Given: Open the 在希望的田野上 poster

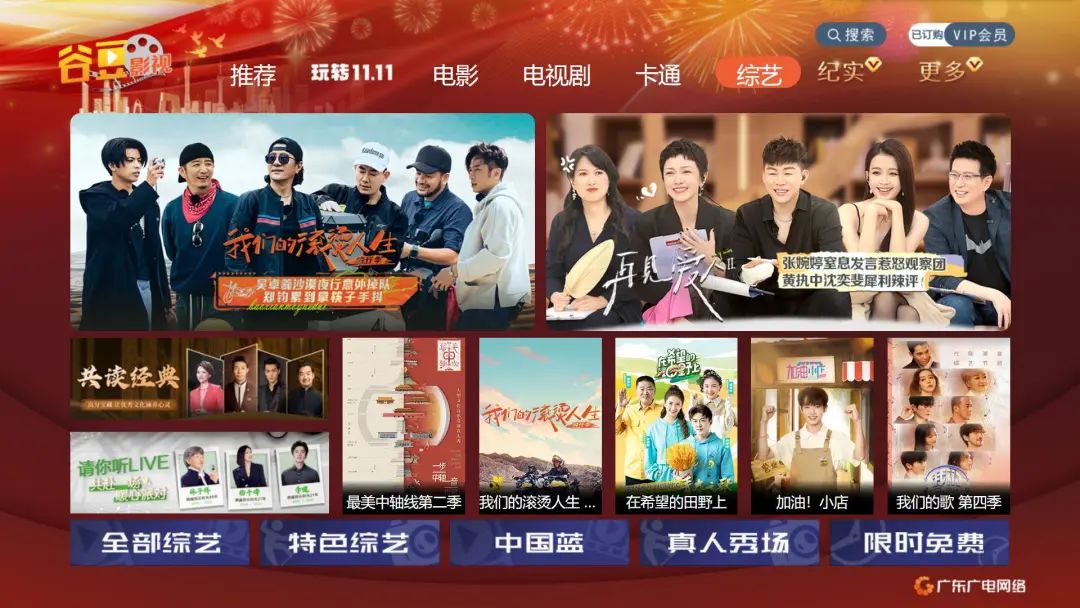Looking at the screenshot, I should (675, 426).
